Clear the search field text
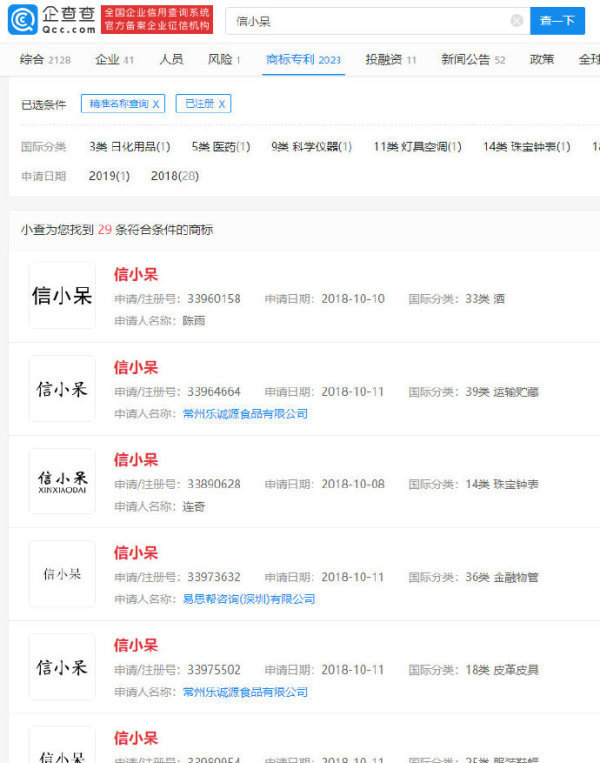 coord(516,20)
